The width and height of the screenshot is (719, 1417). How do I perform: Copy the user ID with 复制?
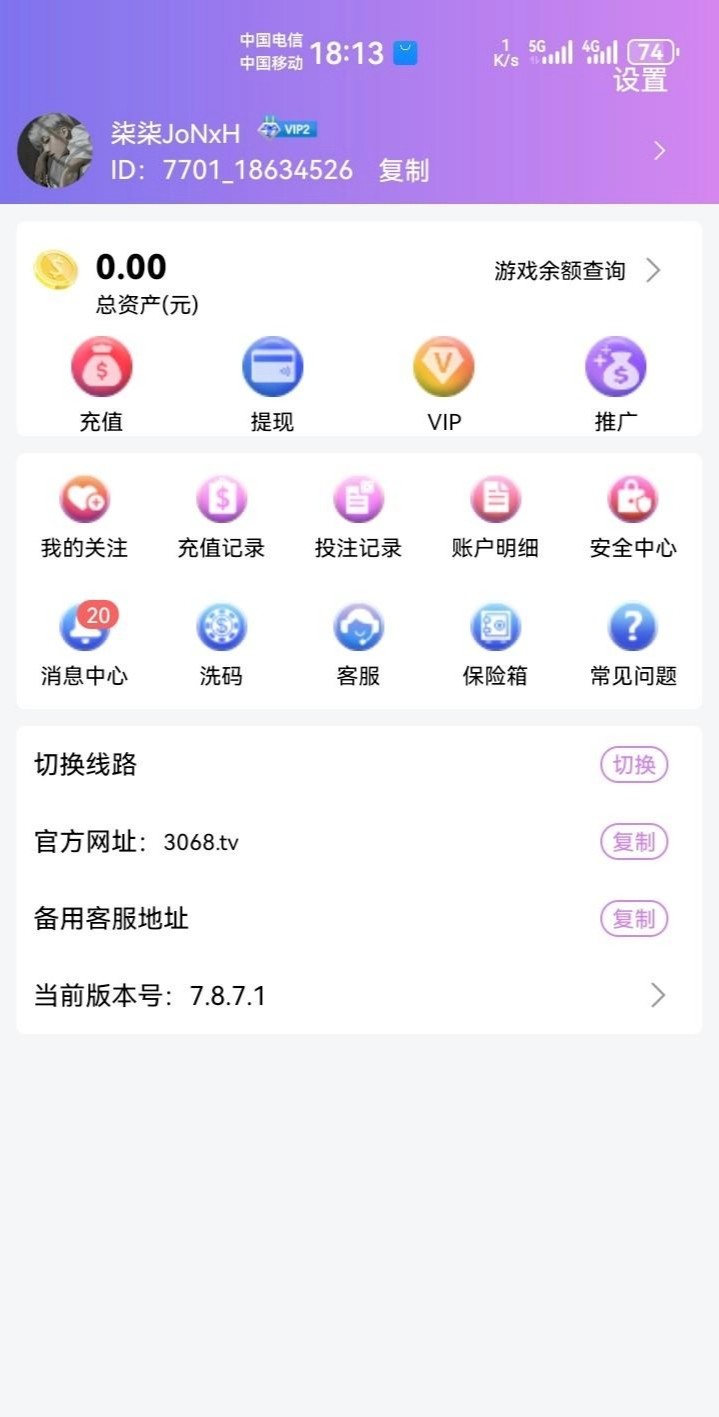(403, 171)
